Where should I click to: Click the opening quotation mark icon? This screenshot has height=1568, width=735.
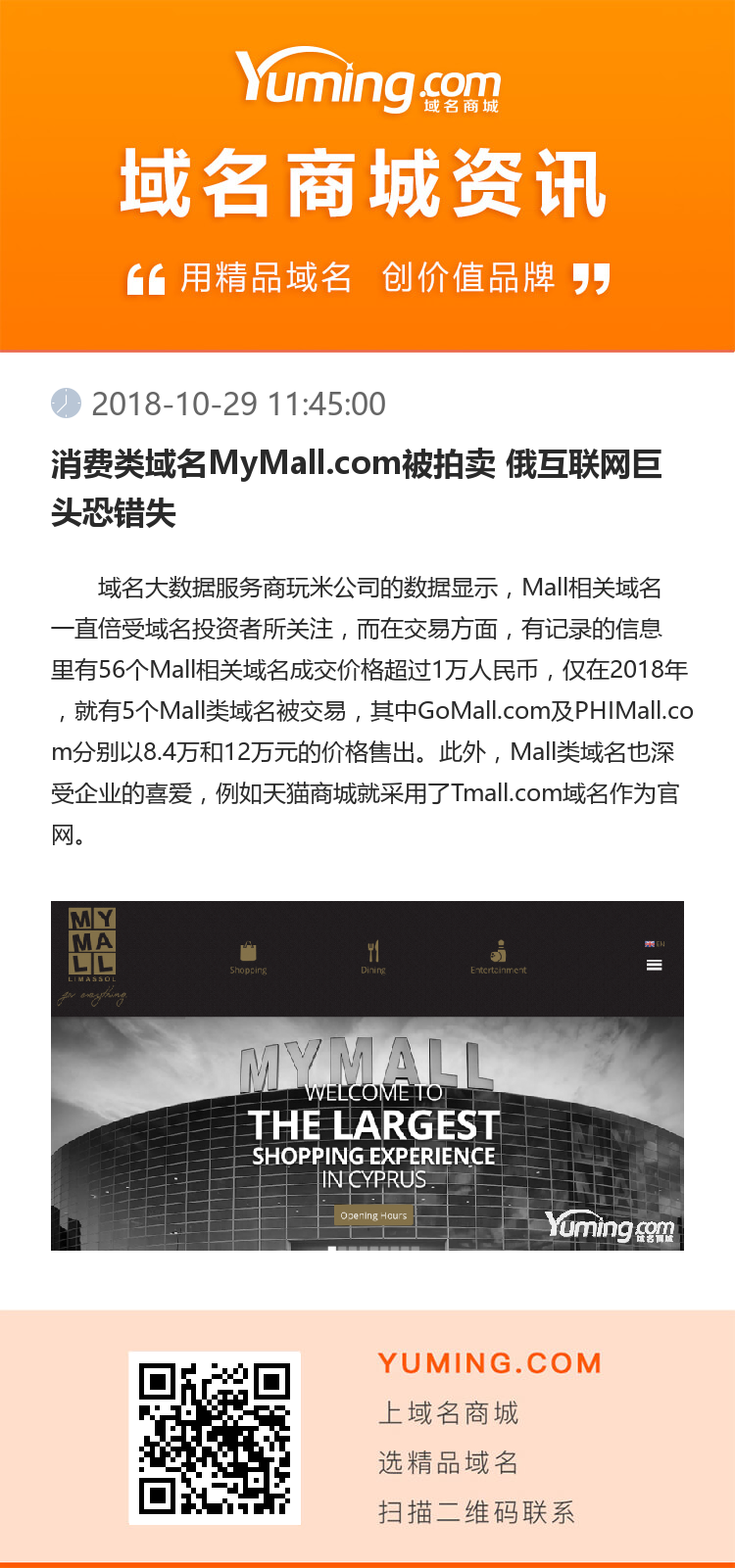point(146,277)
